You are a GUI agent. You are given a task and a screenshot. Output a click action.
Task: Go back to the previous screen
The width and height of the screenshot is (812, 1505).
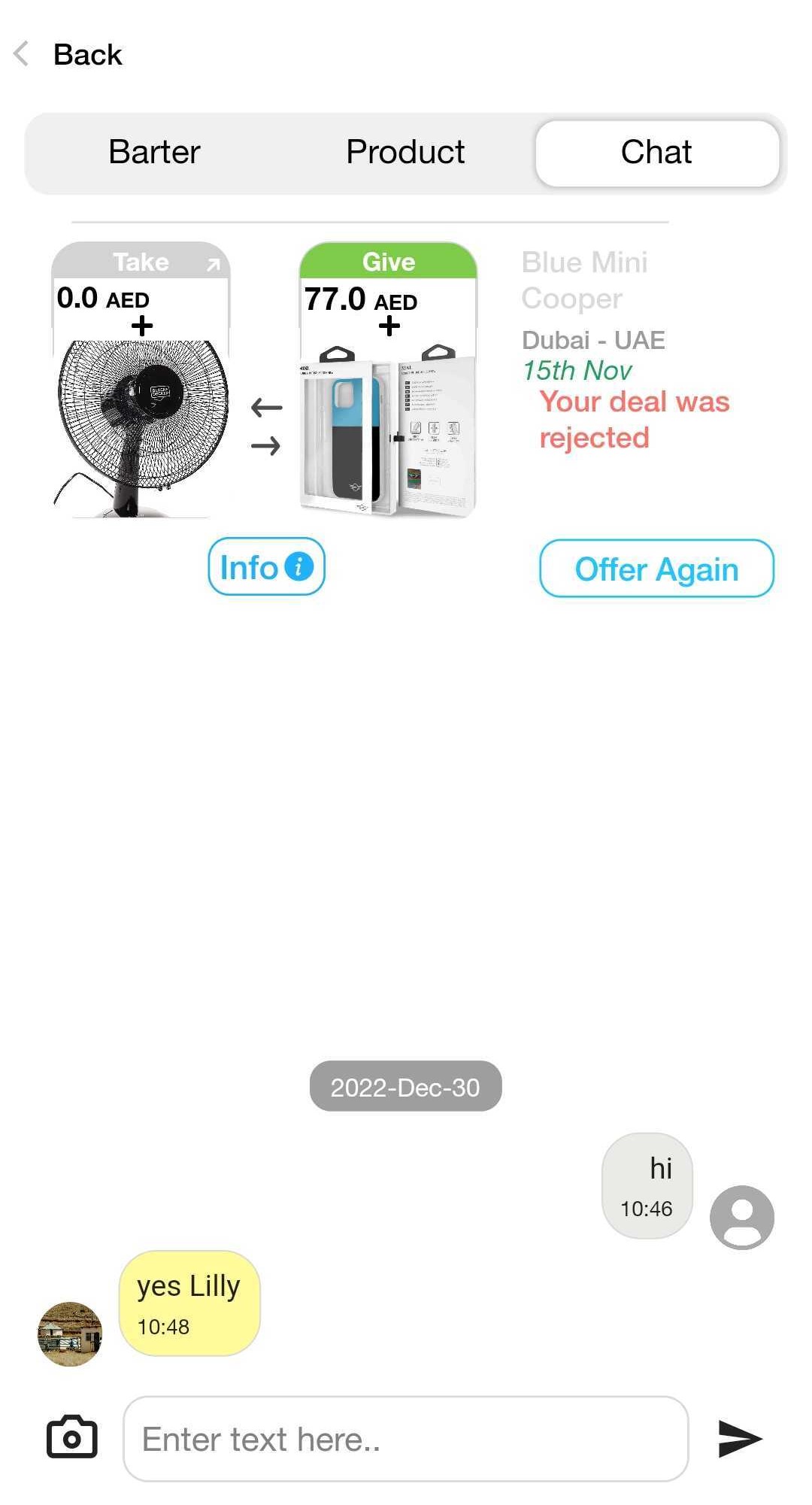coord(68,54)
